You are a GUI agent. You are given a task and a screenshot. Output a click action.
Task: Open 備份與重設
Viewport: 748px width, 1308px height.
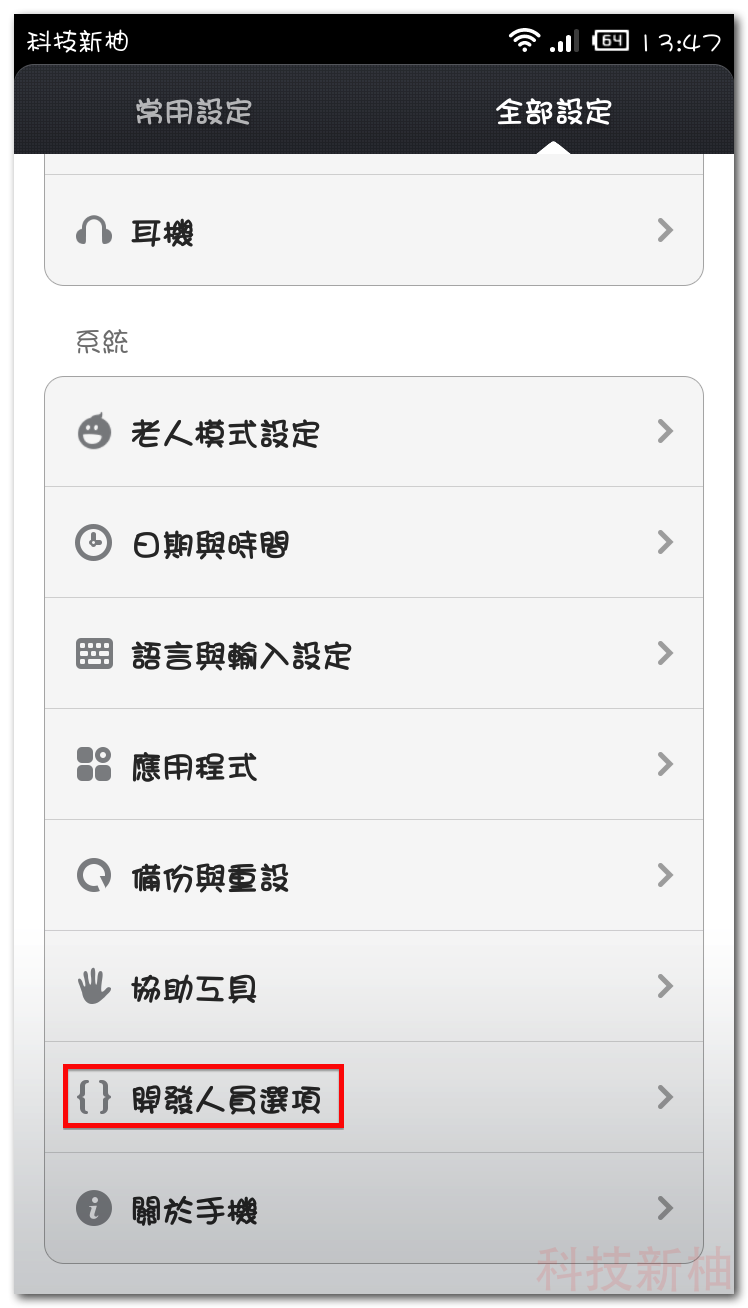tap(374, 876)
